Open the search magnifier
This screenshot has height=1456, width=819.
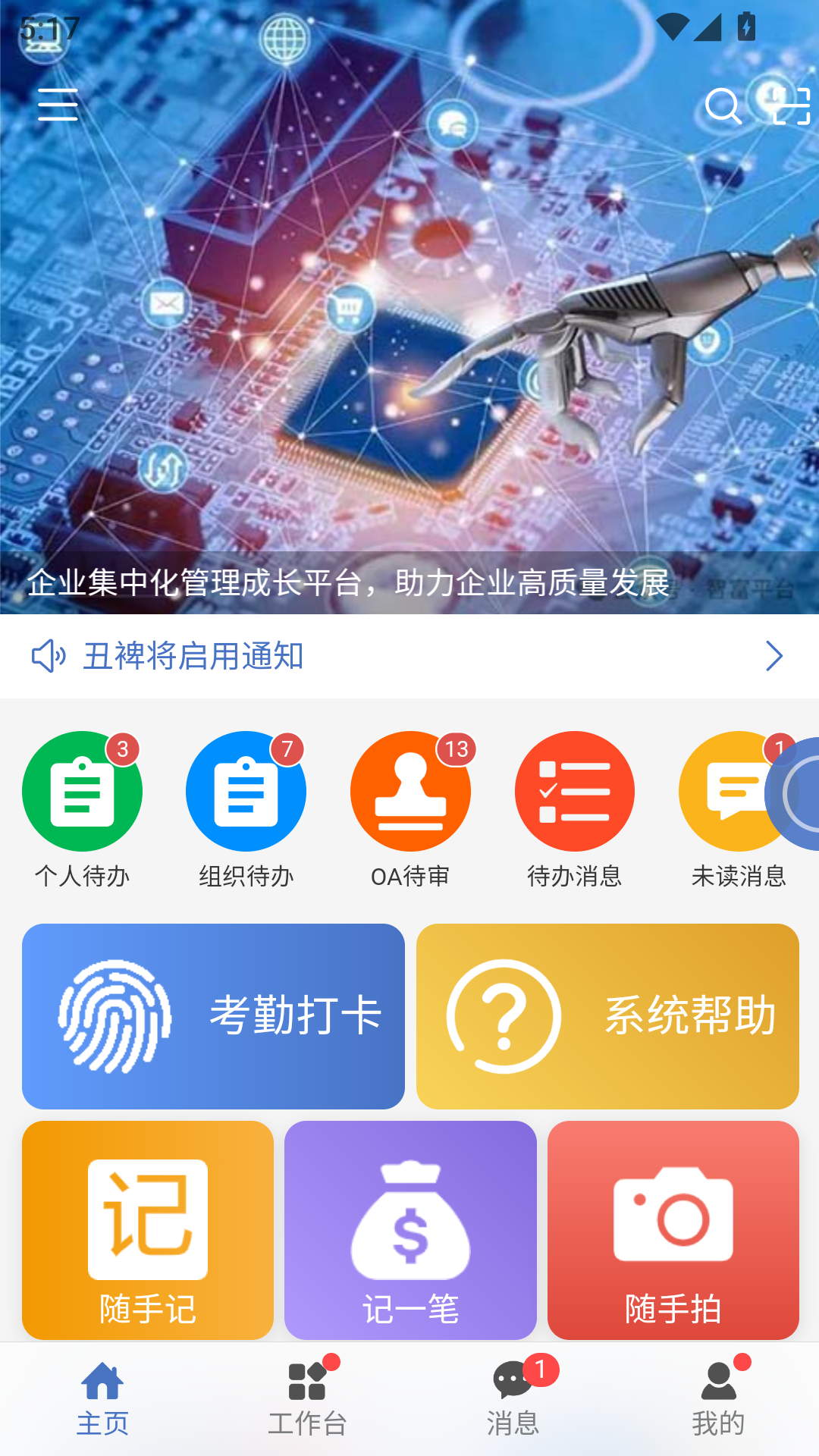click(x=722, y=106)
